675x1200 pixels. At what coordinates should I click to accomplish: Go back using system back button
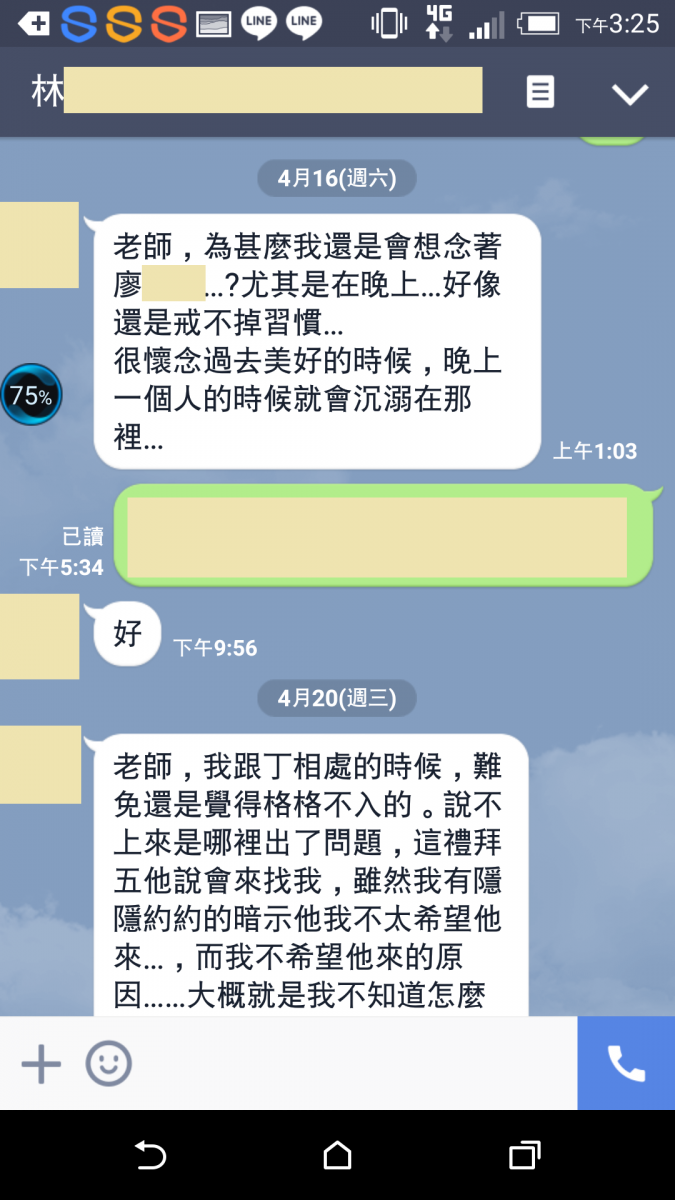[150, 1155]
